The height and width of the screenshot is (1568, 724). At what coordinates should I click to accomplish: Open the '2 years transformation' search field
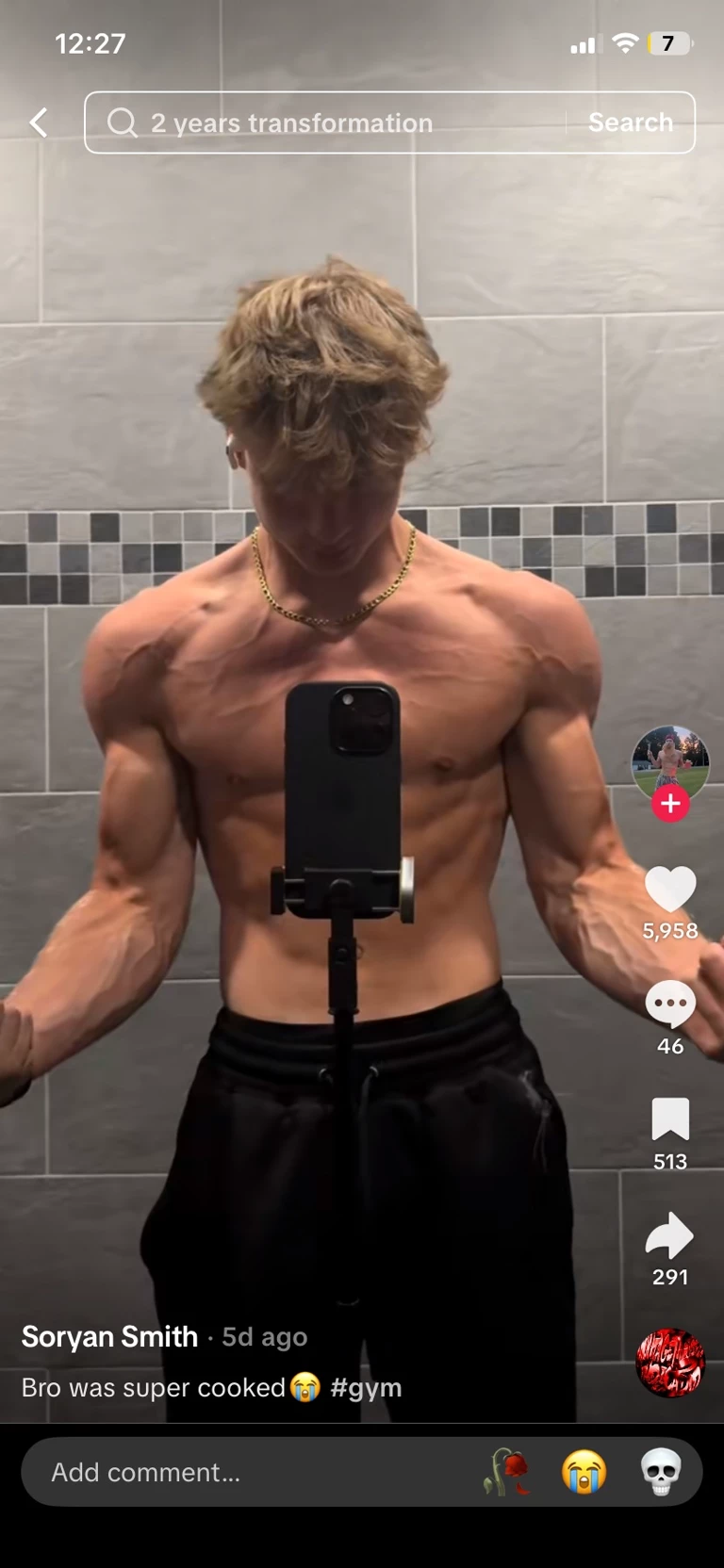(x=321, y=122)
